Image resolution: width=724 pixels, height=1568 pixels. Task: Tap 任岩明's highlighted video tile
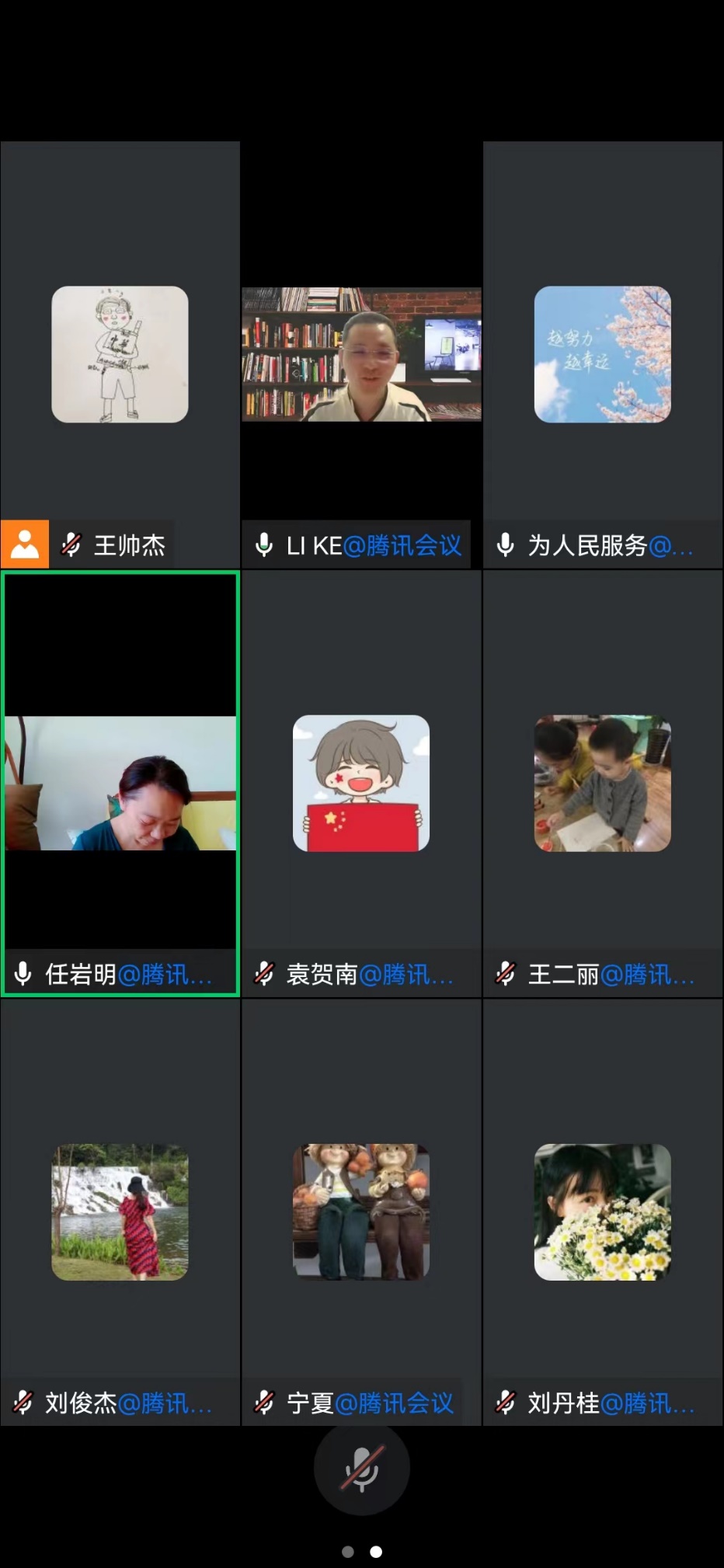[120, 783]
